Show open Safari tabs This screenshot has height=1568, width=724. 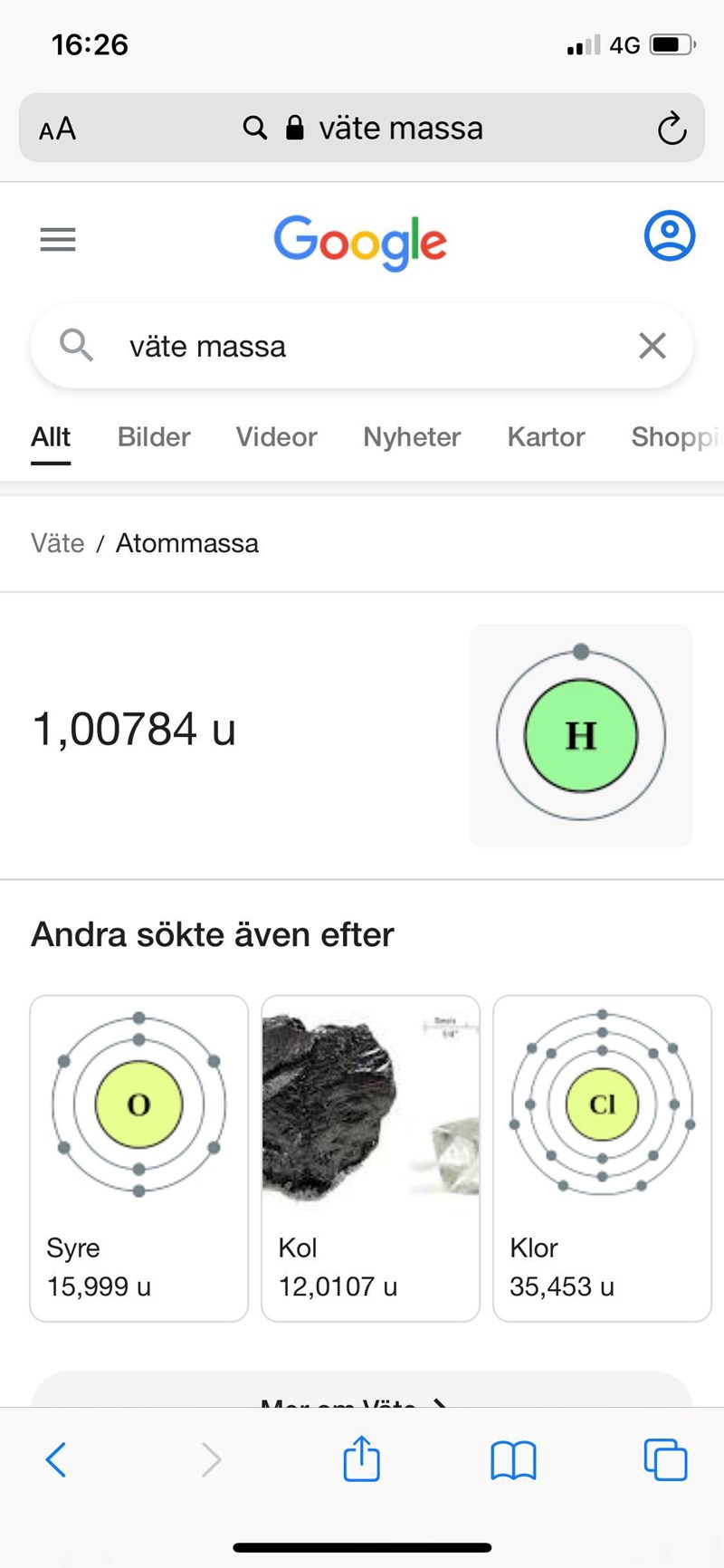(665, 1459)
